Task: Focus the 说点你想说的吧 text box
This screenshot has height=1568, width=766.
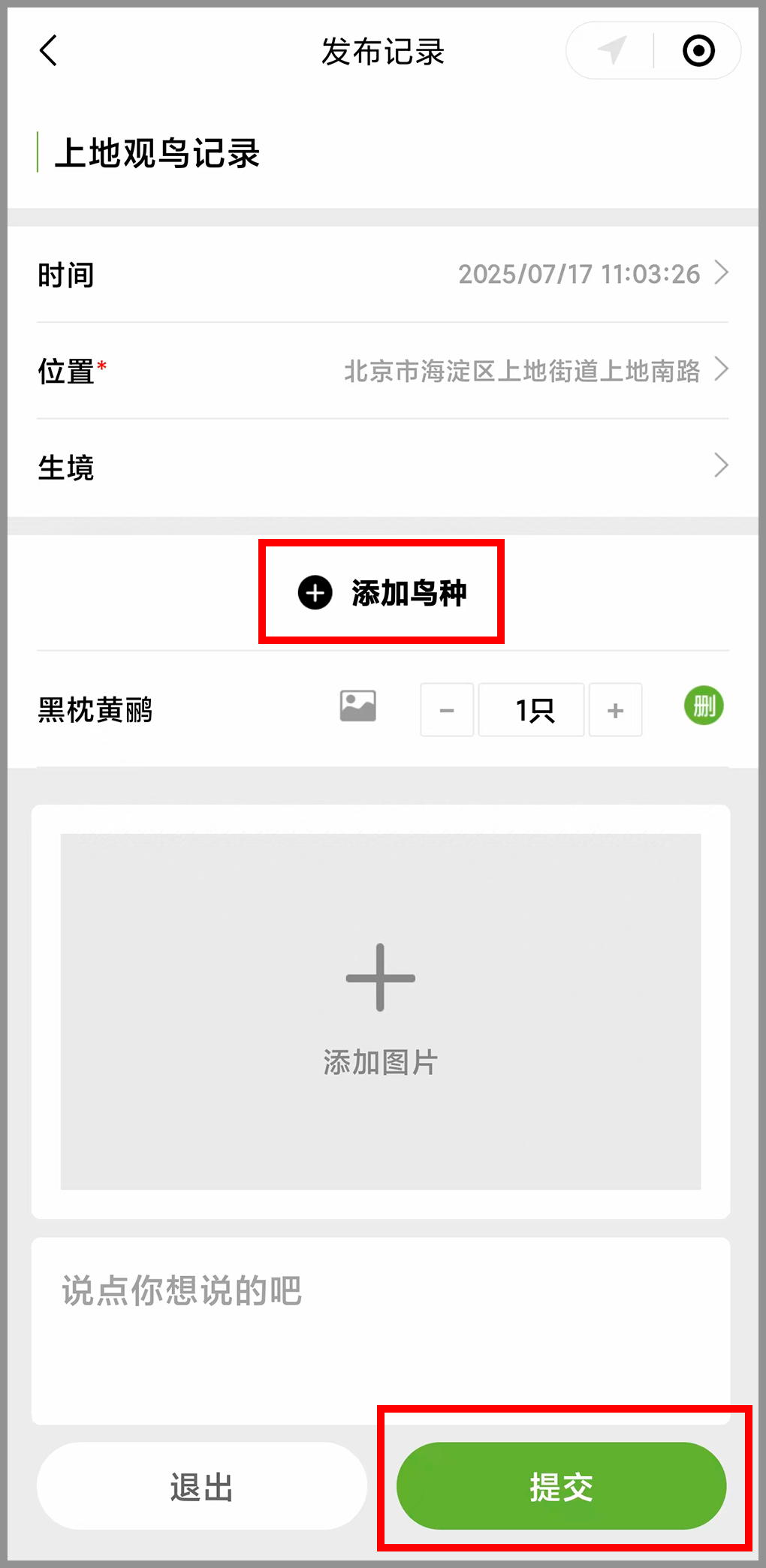Action: coord(381,1330)
